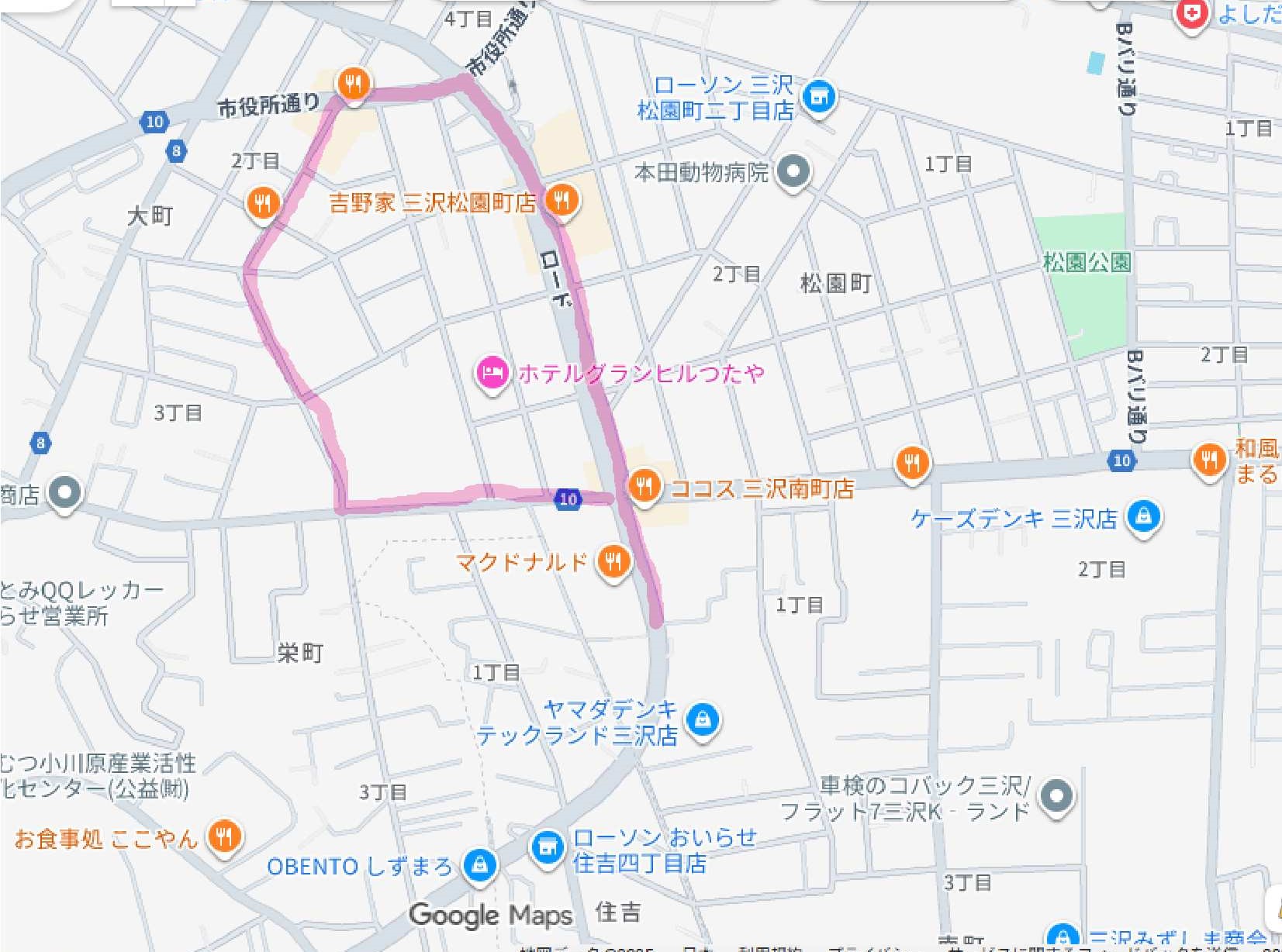
Task: Tap the 本田動物病院 place marker
Action: tap(793, 171)
